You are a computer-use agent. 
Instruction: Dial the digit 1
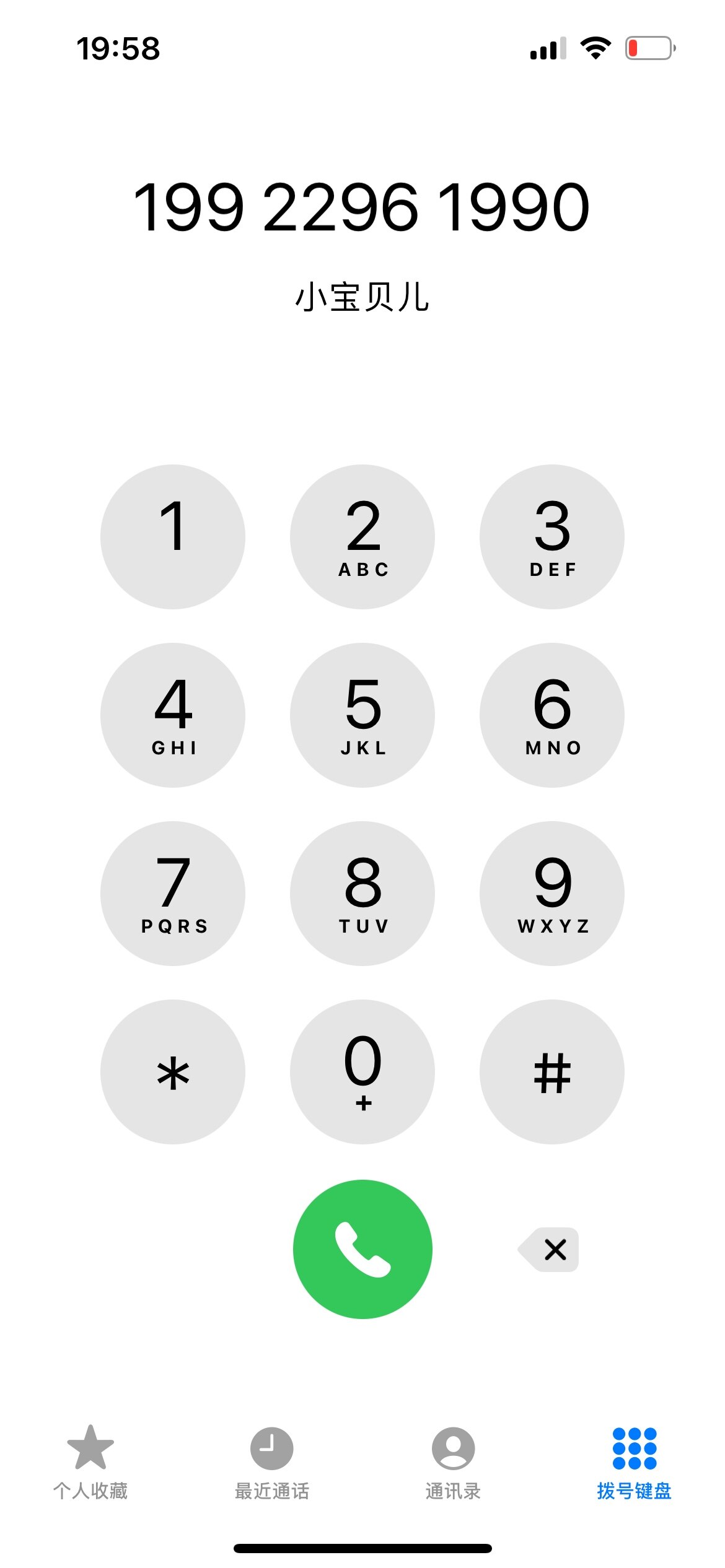[173, 537]
